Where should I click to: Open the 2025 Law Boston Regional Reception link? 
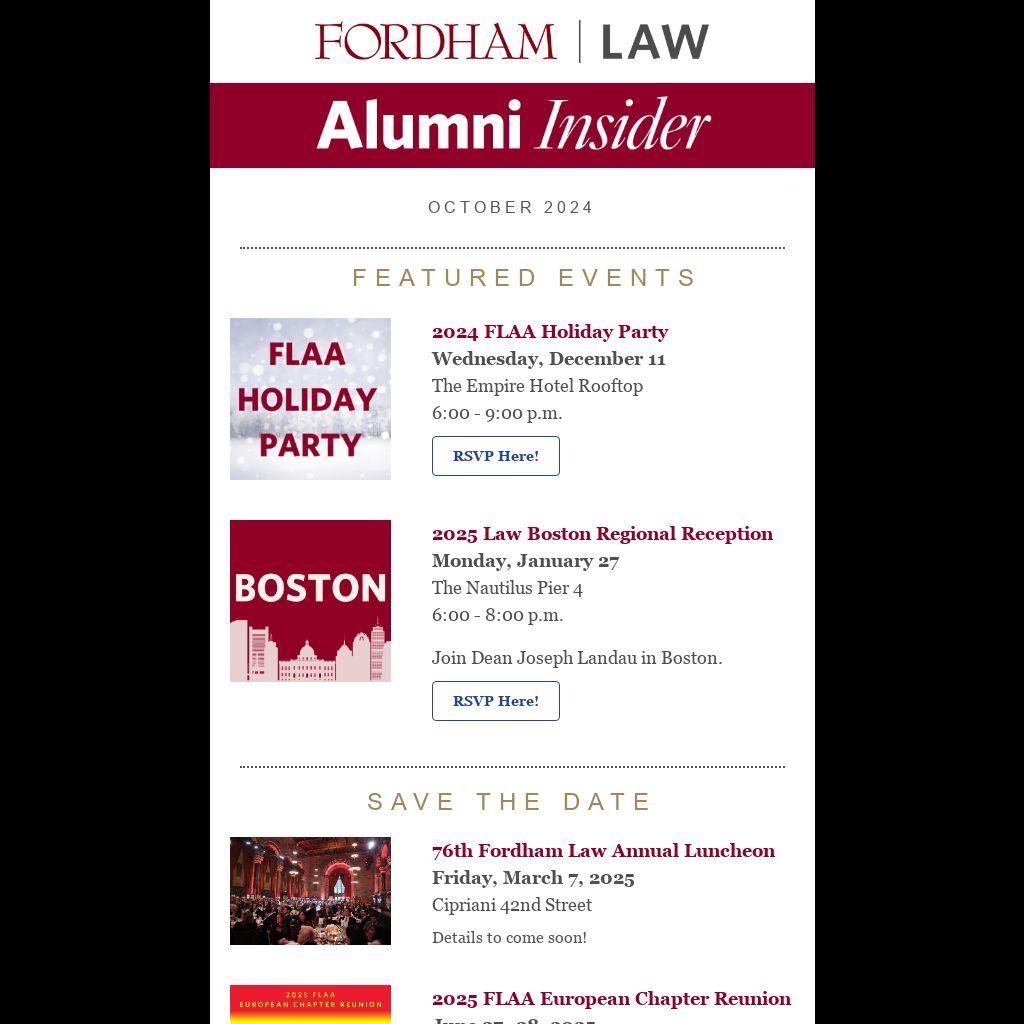(602, 534)
